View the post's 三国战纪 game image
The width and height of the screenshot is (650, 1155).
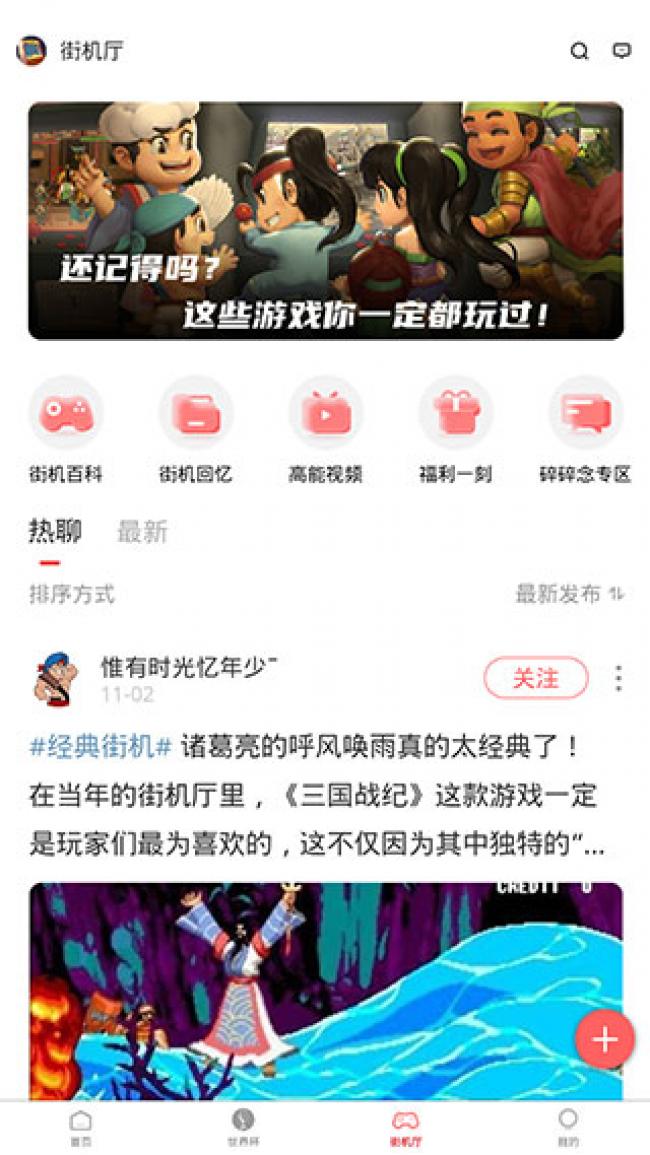point(300,990)
